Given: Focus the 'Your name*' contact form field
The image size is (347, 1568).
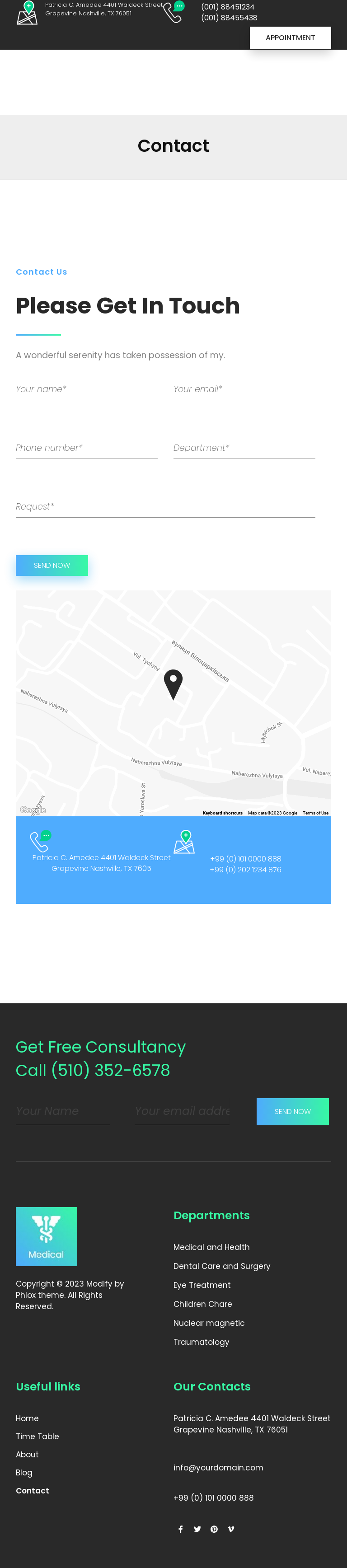Looking at the screenshot, I should [86, 389].
